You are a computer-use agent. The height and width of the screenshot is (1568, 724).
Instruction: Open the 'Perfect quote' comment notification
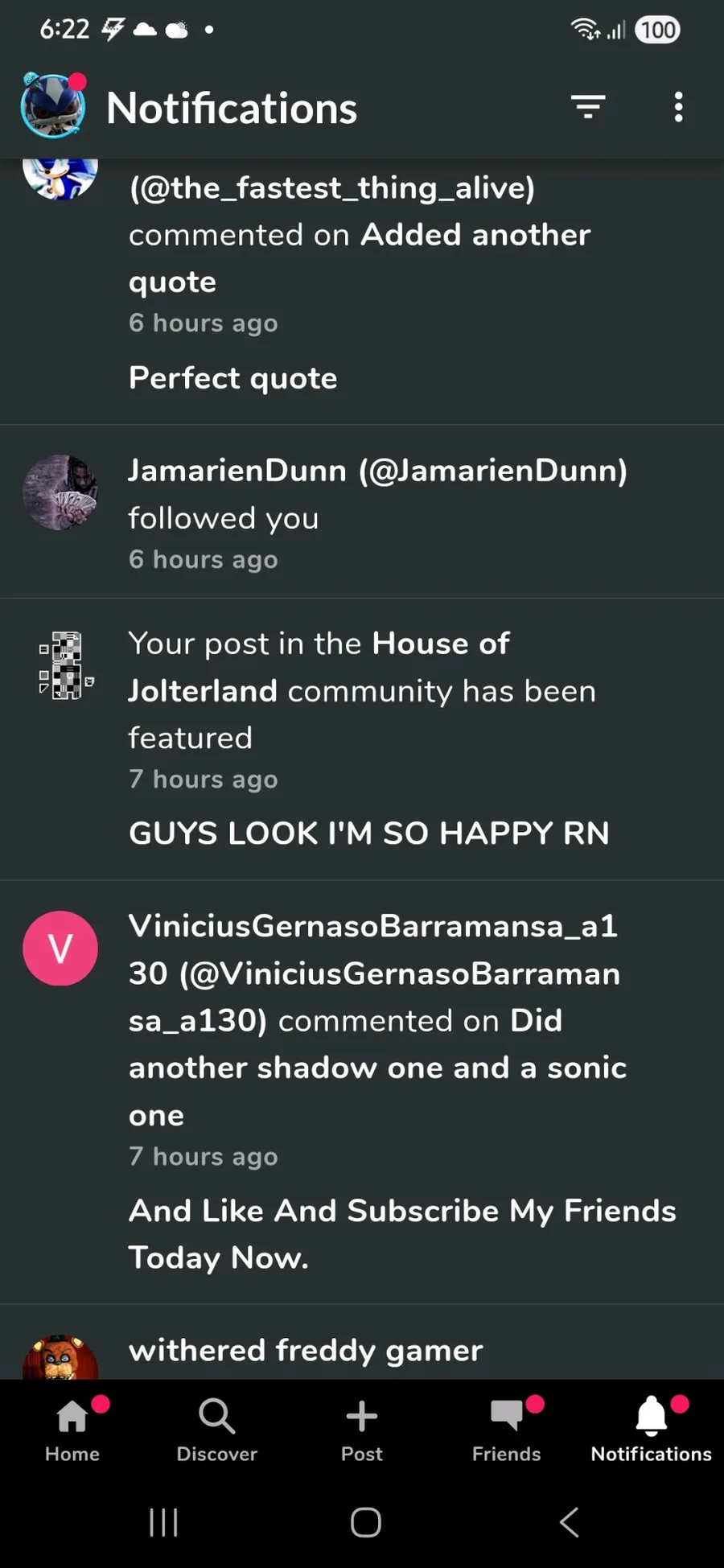click(x=362, y=291)
